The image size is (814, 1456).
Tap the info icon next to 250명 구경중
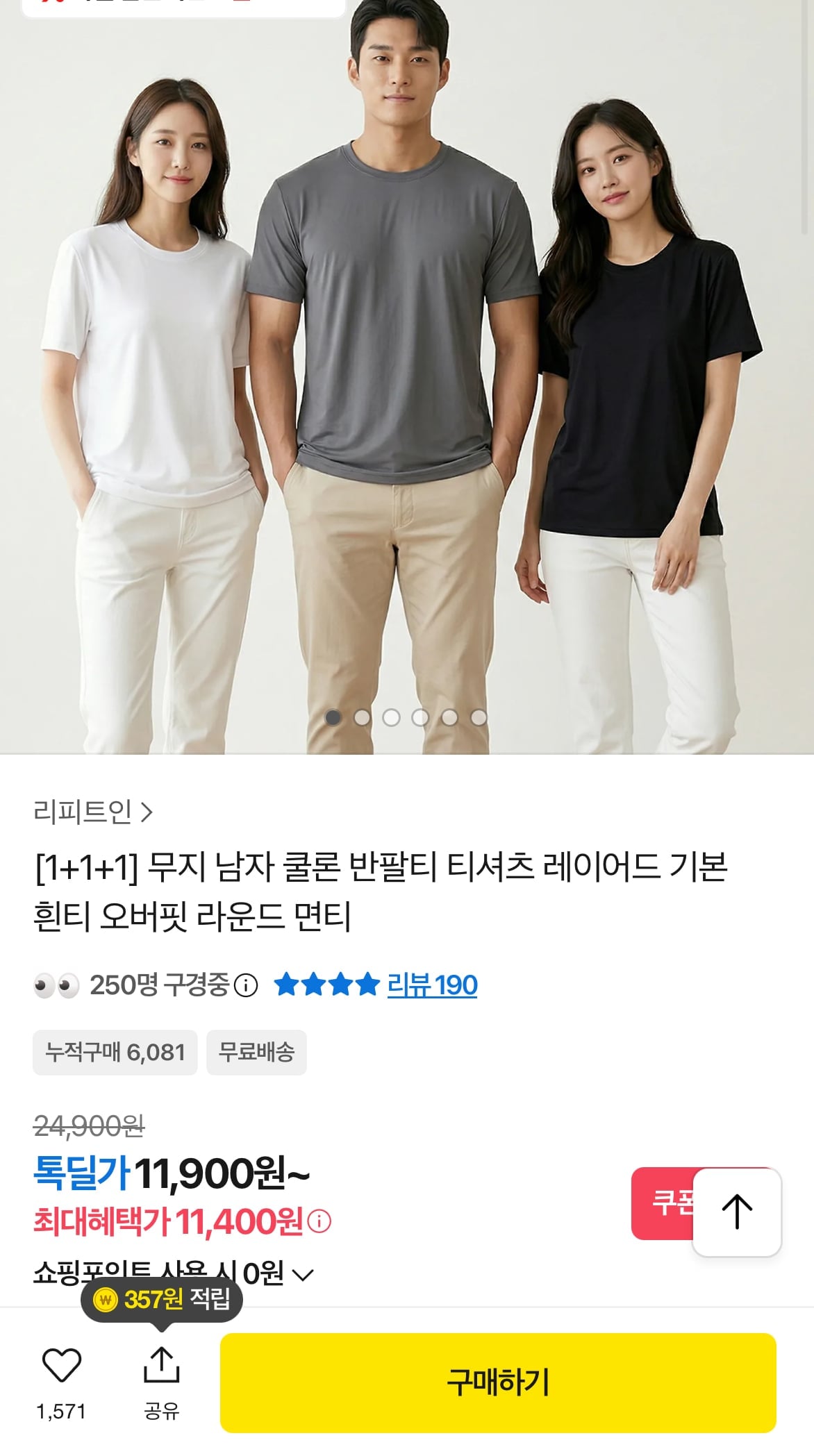coord(246,985)
